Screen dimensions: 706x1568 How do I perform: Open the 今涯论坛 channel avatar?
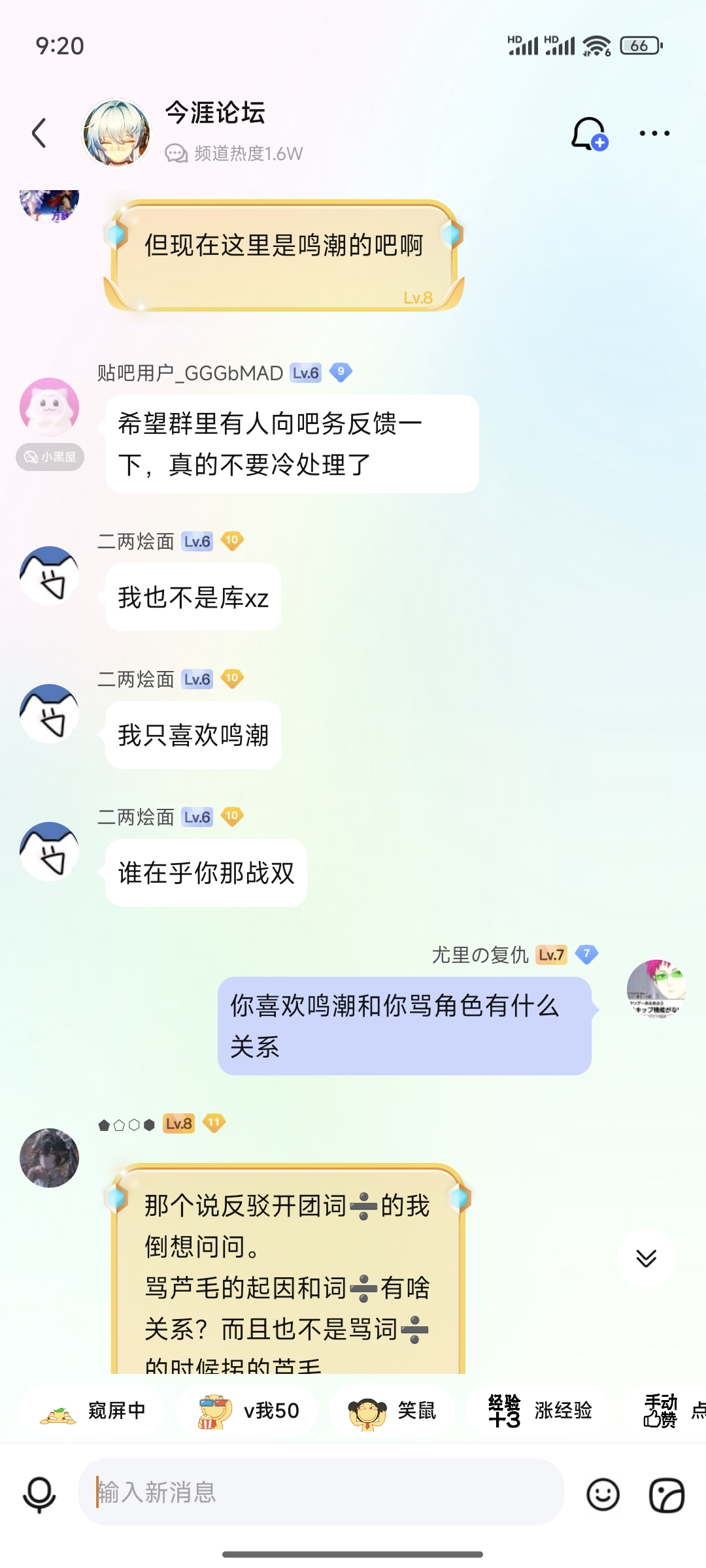[116, 133]
